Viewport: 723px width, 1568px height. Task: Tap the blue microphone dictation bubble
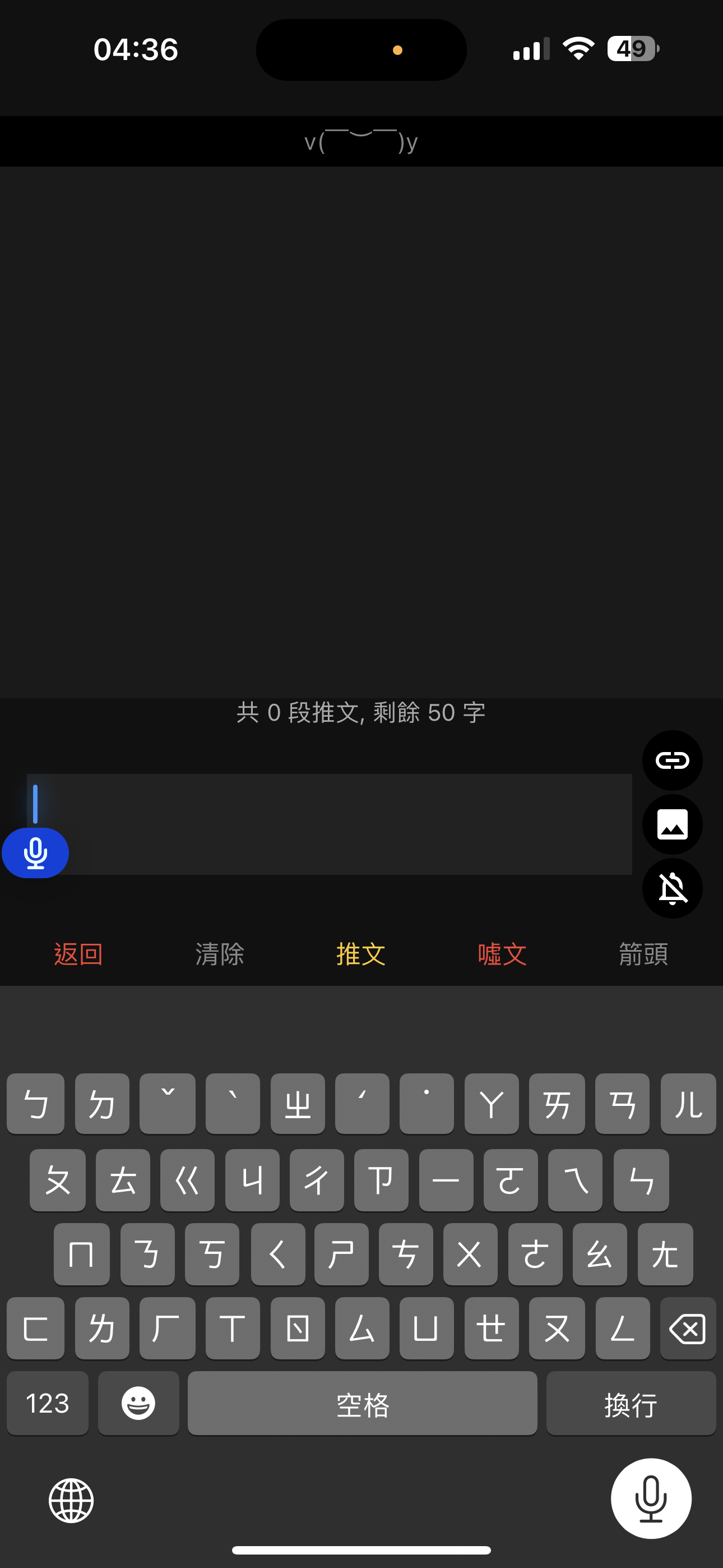[35, 853]
